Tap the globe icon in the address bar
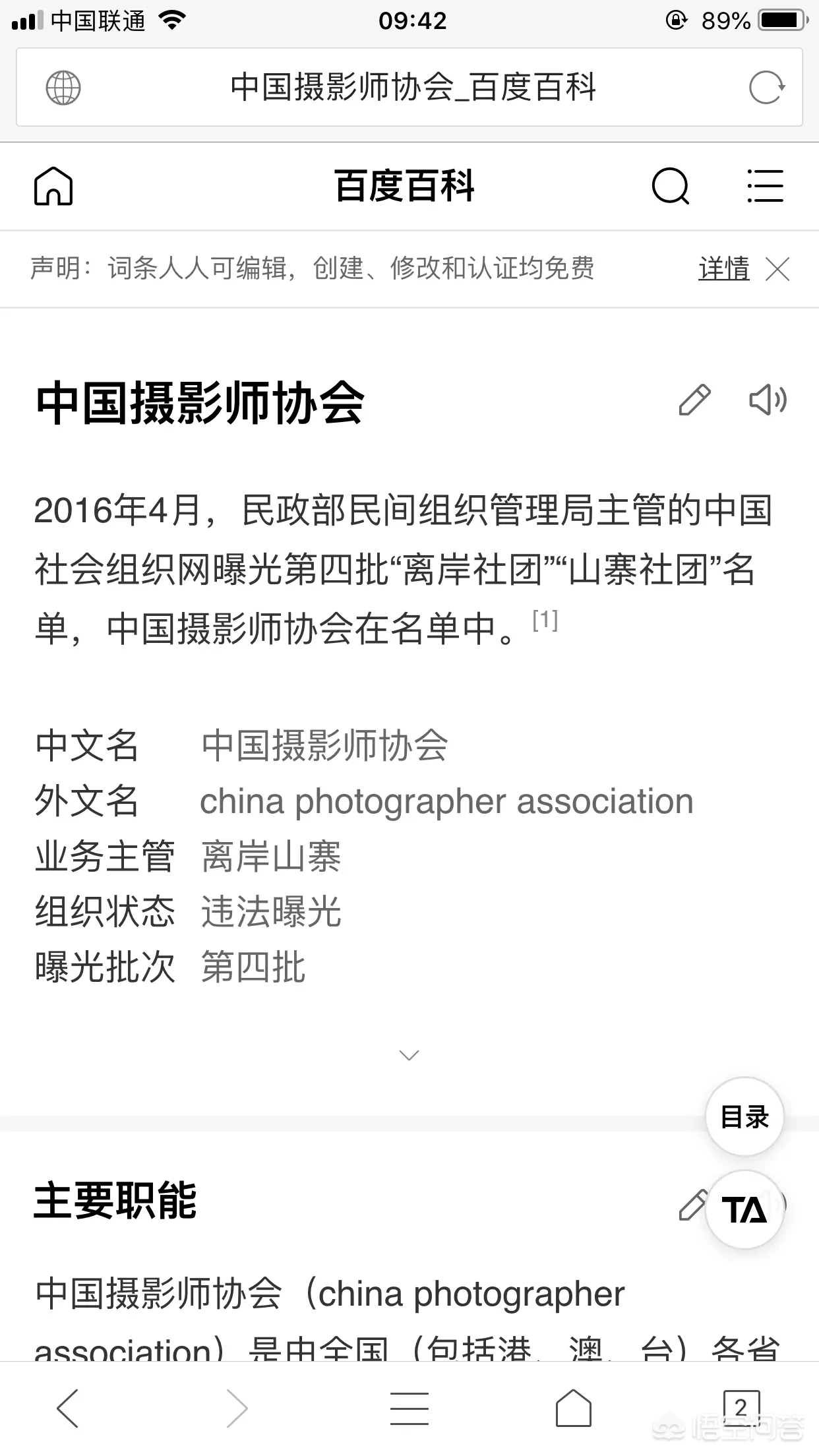Image resolution: width=819 pixels, height=1456 pixels. (x=63, y=88)
